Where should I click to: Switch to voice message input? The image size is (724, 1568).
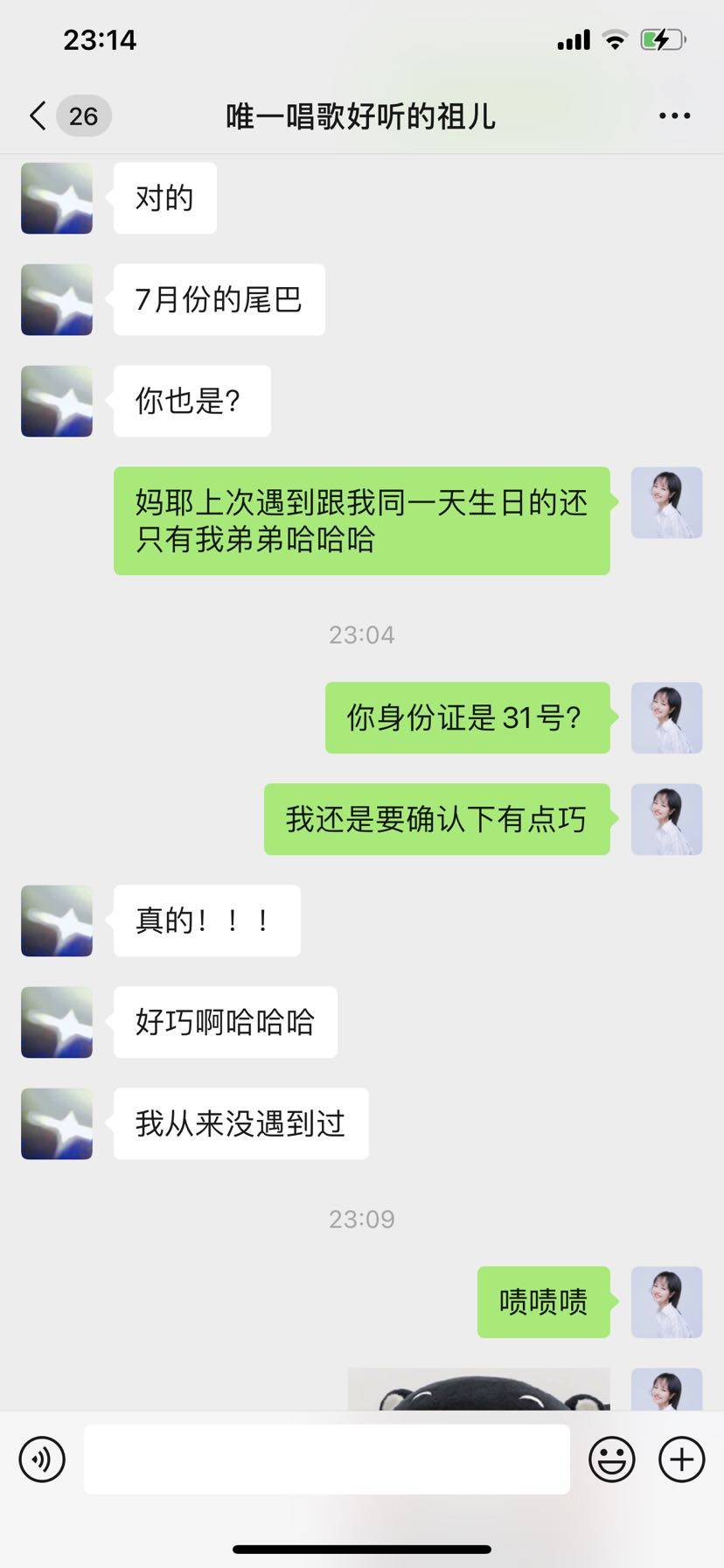pos(42,1459)
